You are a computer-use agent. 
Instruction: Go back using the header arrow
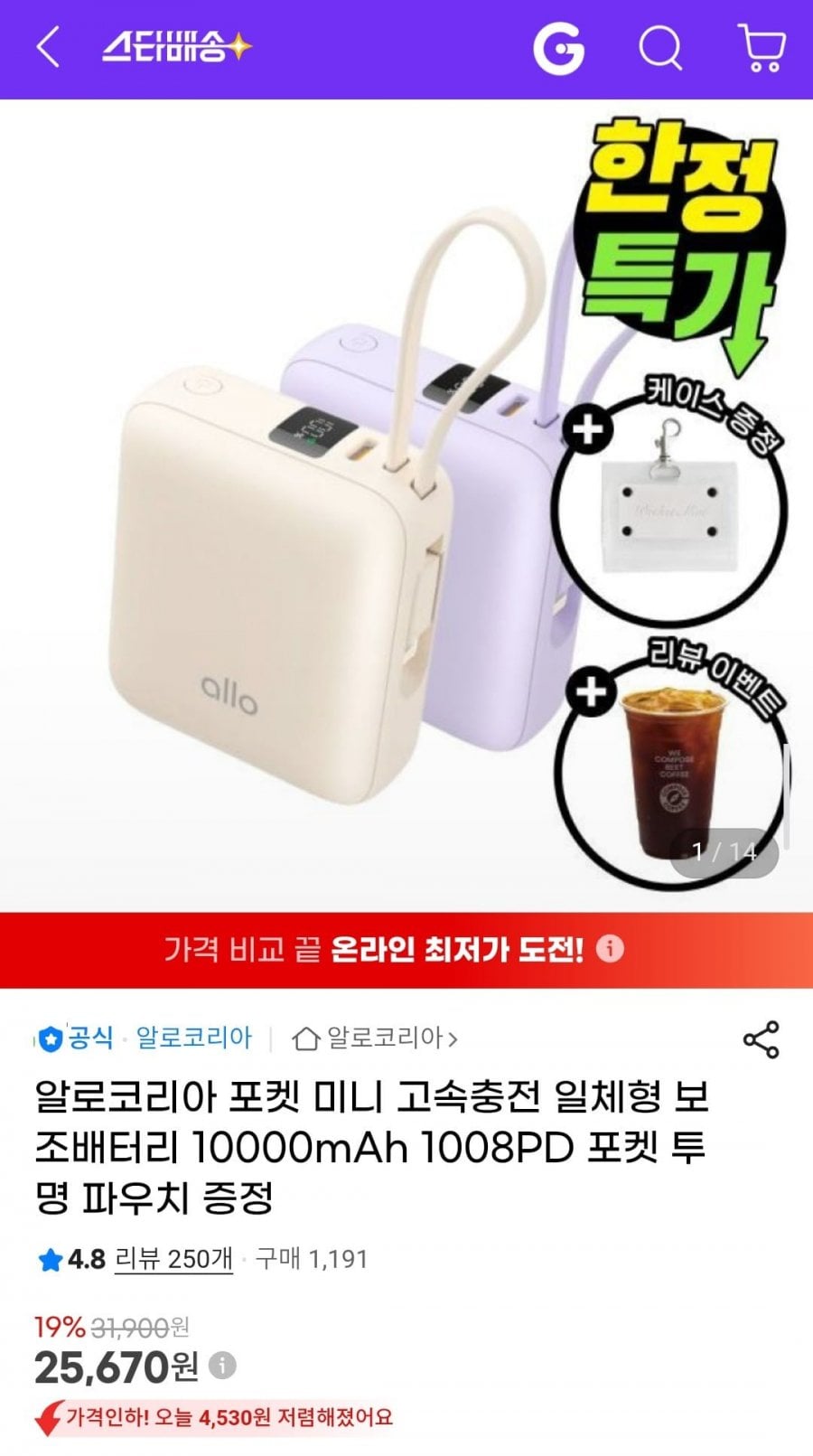click(49, 47)
